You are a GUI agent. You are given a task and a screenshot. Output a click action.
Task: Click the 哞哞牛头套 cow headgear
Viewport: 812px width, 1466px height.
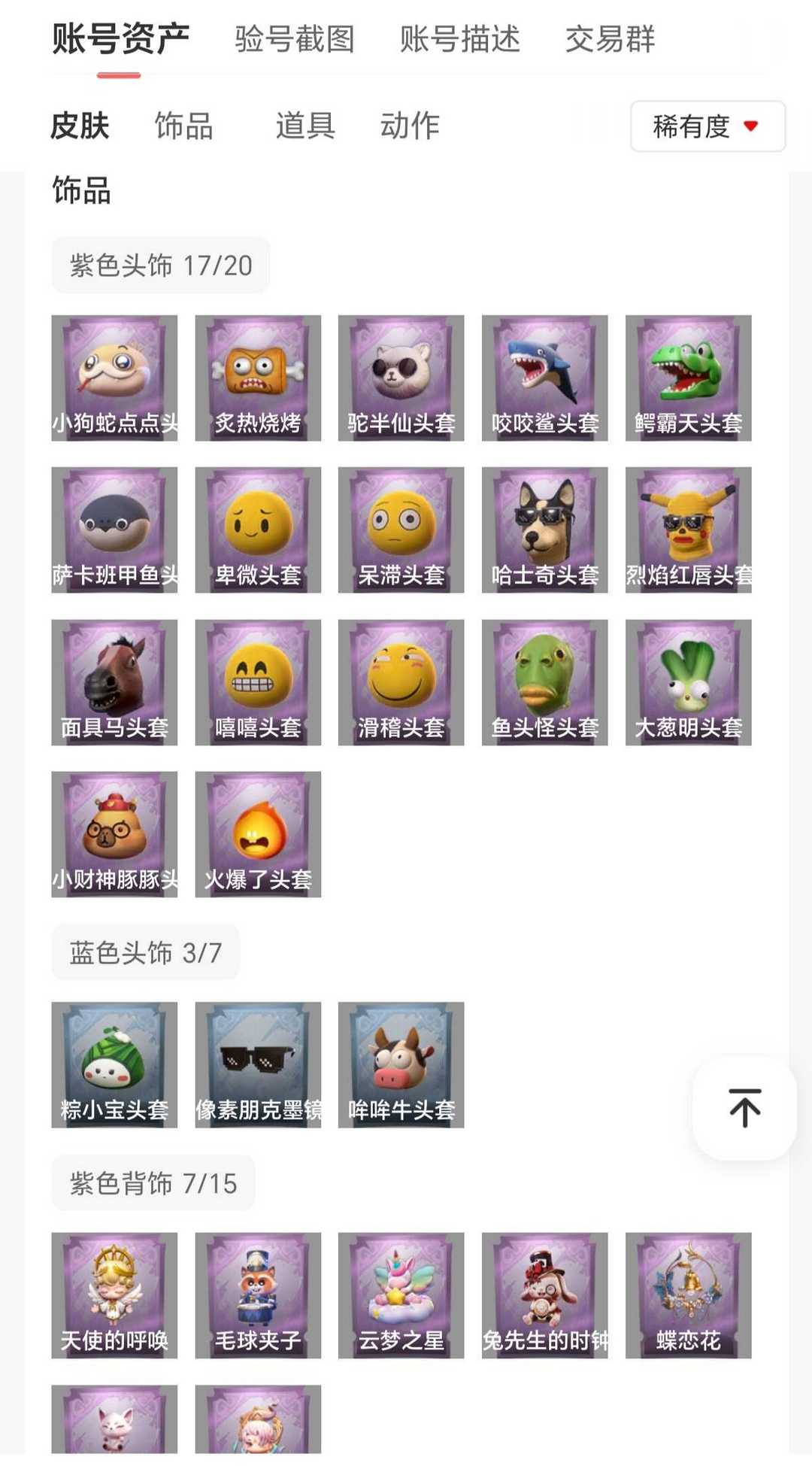click(x=401, y=1064)
